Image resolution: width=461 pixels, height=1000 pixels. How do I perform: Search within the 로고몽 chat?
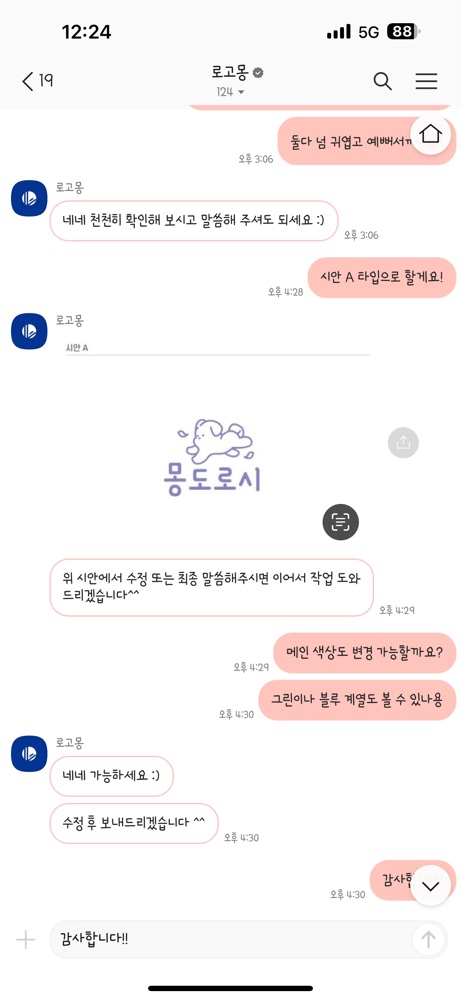tap(383, 81)
